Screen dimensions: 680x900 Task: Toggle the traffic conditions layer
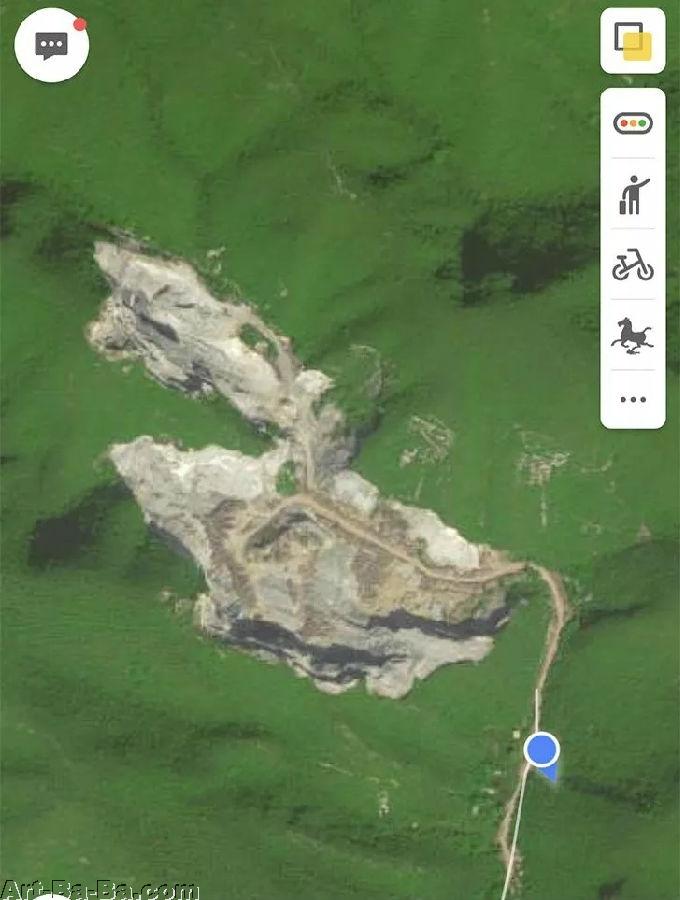pos(632,124)
